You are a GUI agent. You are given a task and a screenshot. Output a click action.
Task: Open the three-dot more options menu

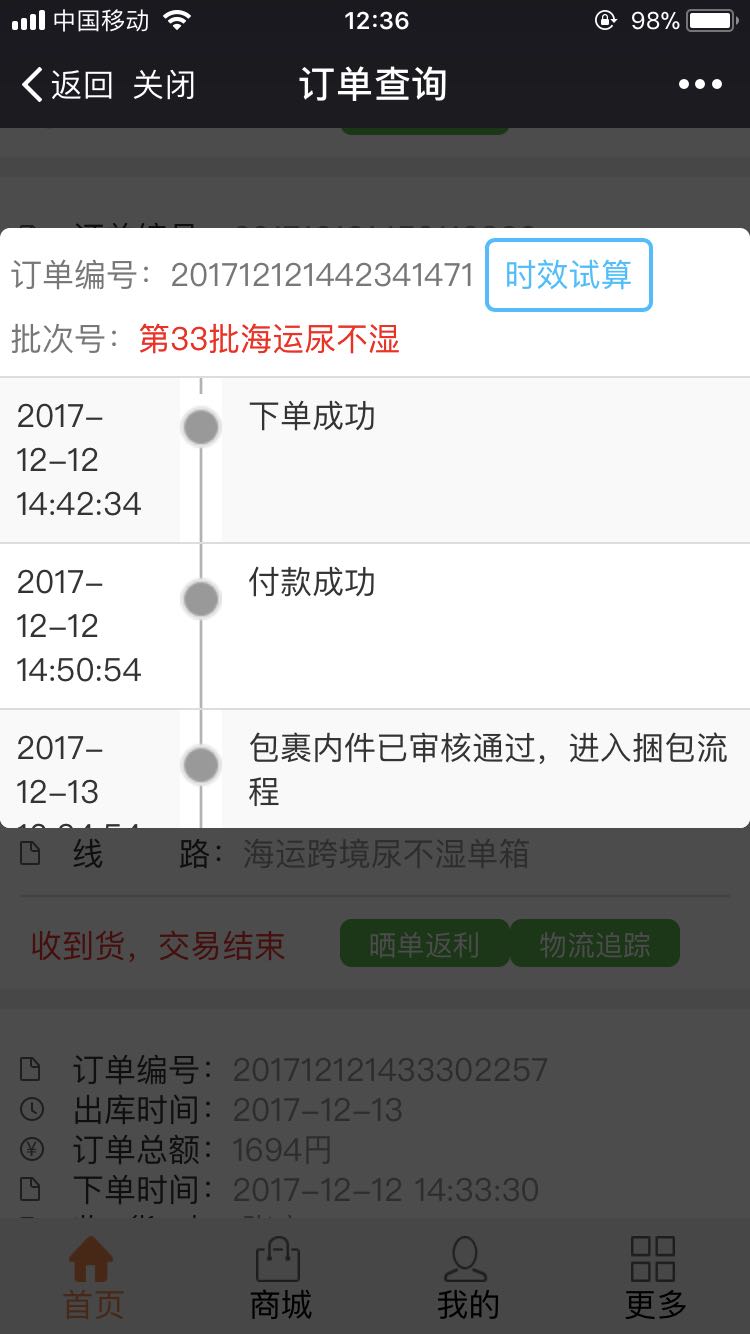(x=700, y=85)
